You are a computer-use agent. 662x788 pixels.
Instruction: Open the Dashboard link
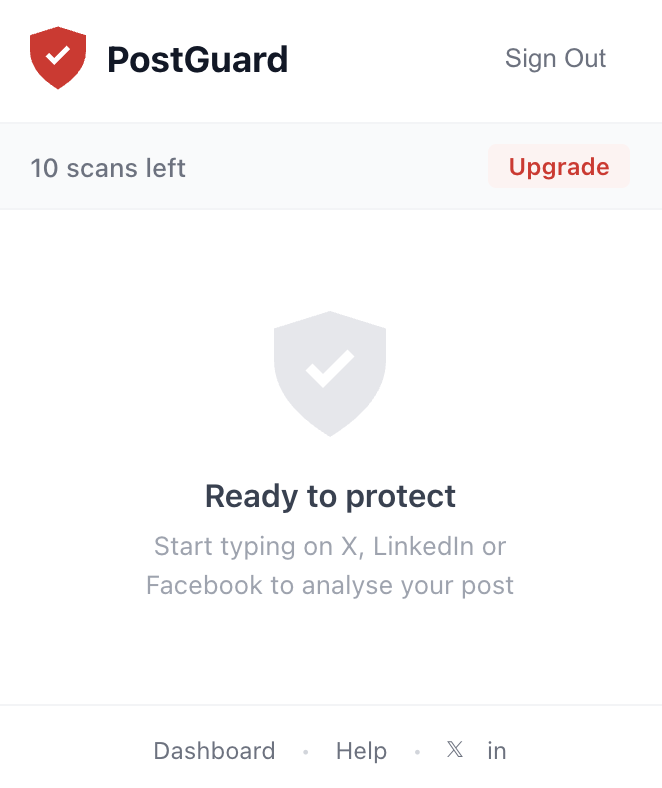pyautogui.click(x=214, y=751)
